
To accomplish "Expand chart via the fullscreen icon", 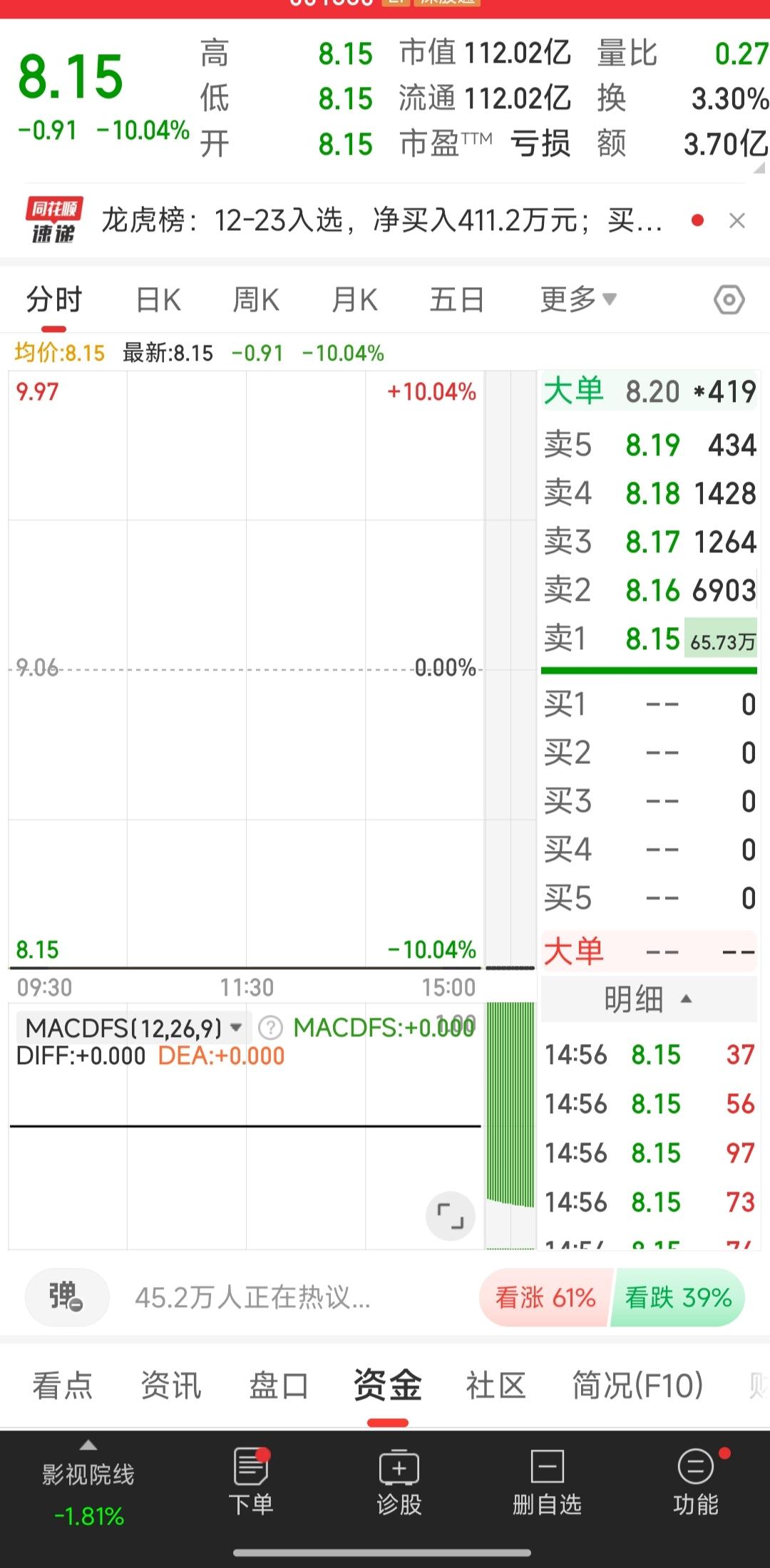I will [x=450, y=1216].
